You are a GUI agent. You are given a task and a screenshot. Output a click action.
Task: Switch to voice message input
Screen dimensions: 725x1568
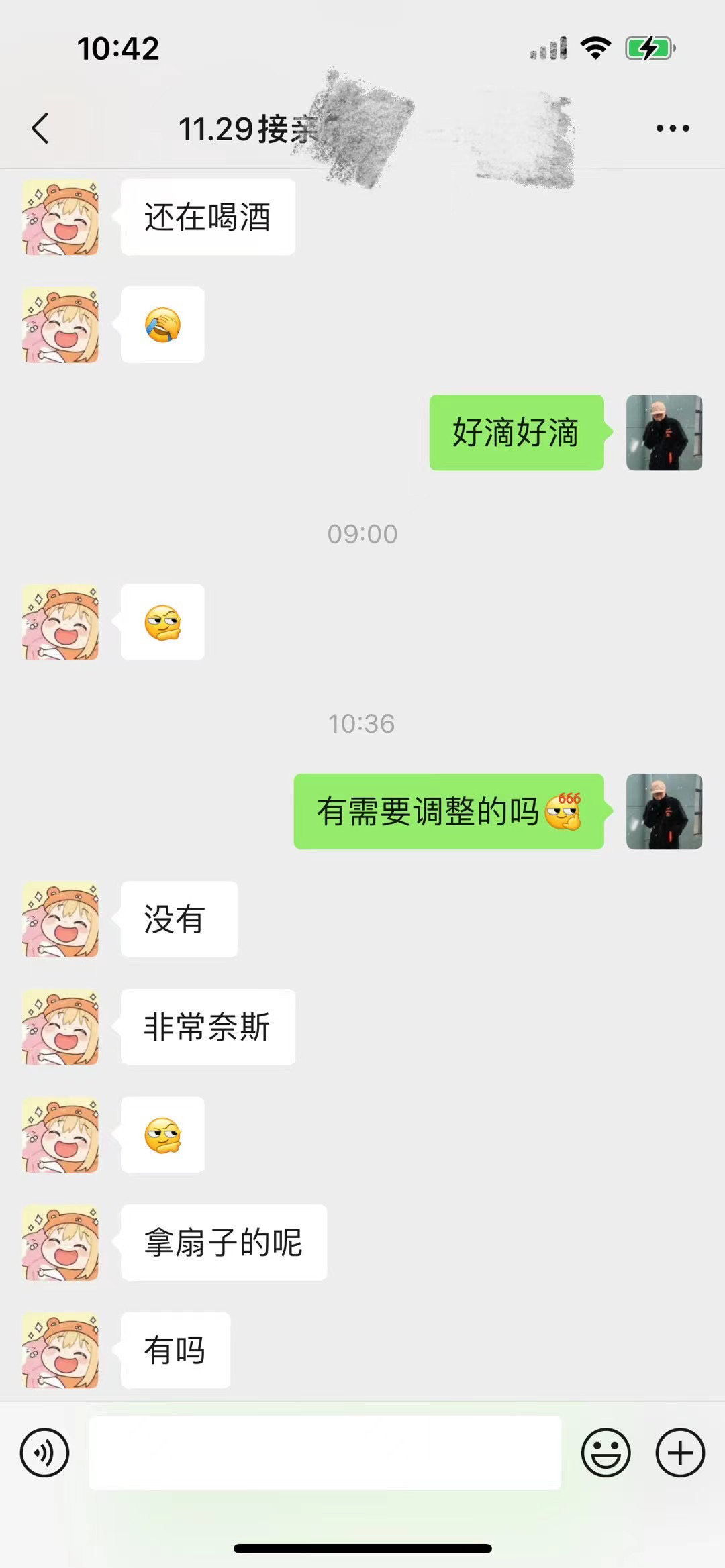coord(44,1453)
